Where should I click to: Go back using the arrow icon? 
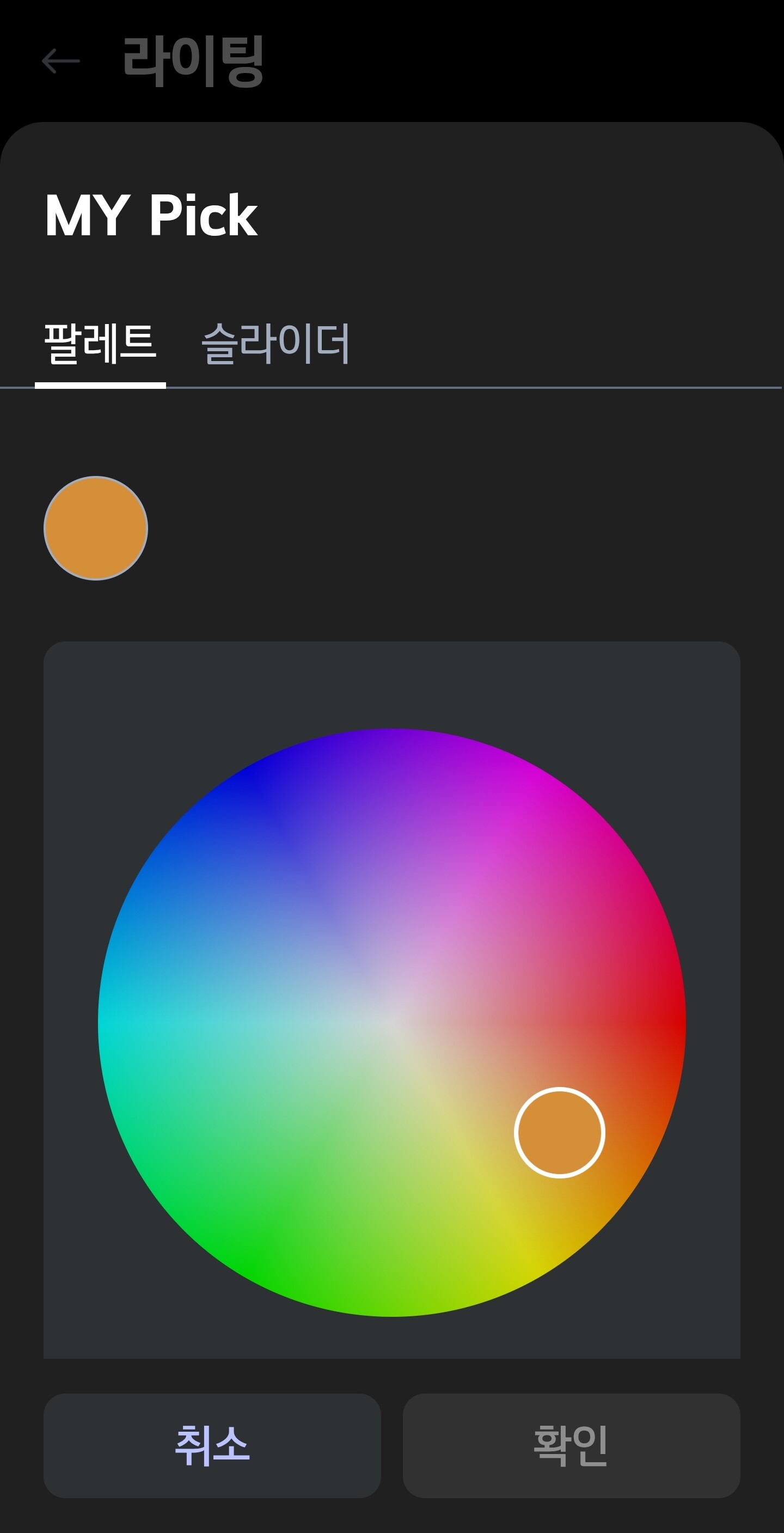pos(60,60)
